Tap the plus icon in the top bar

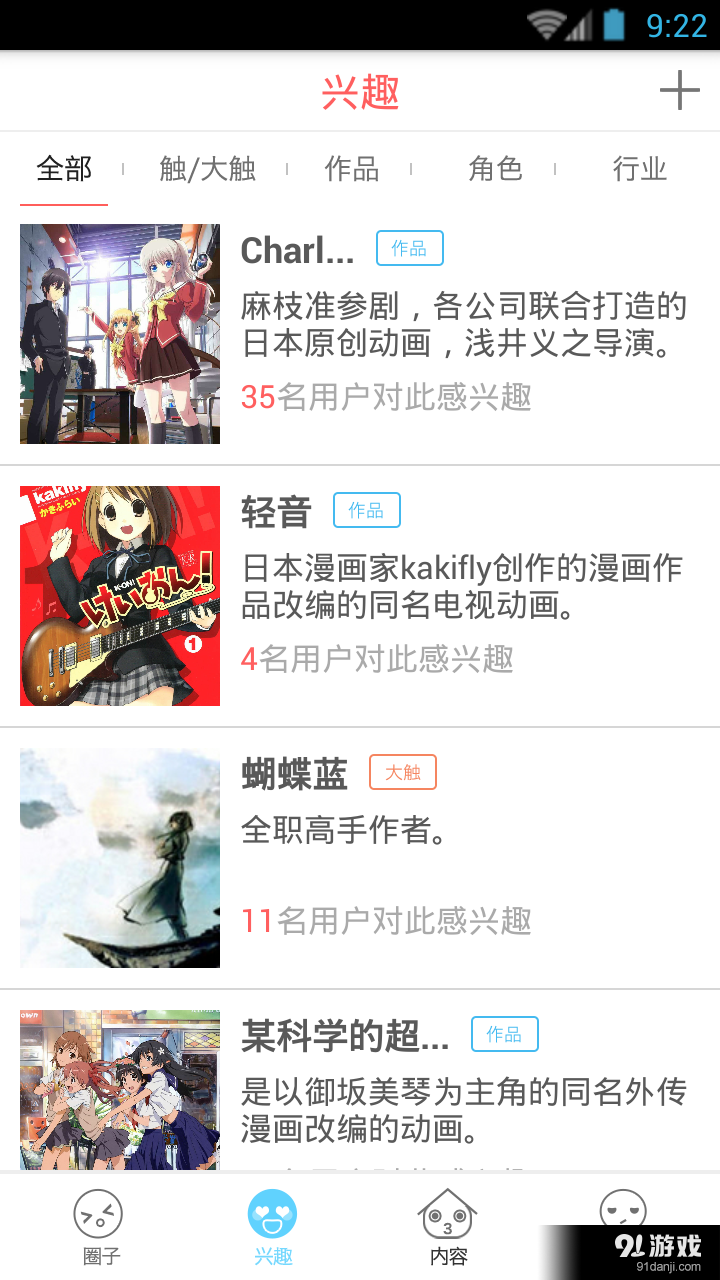point(680,90)
